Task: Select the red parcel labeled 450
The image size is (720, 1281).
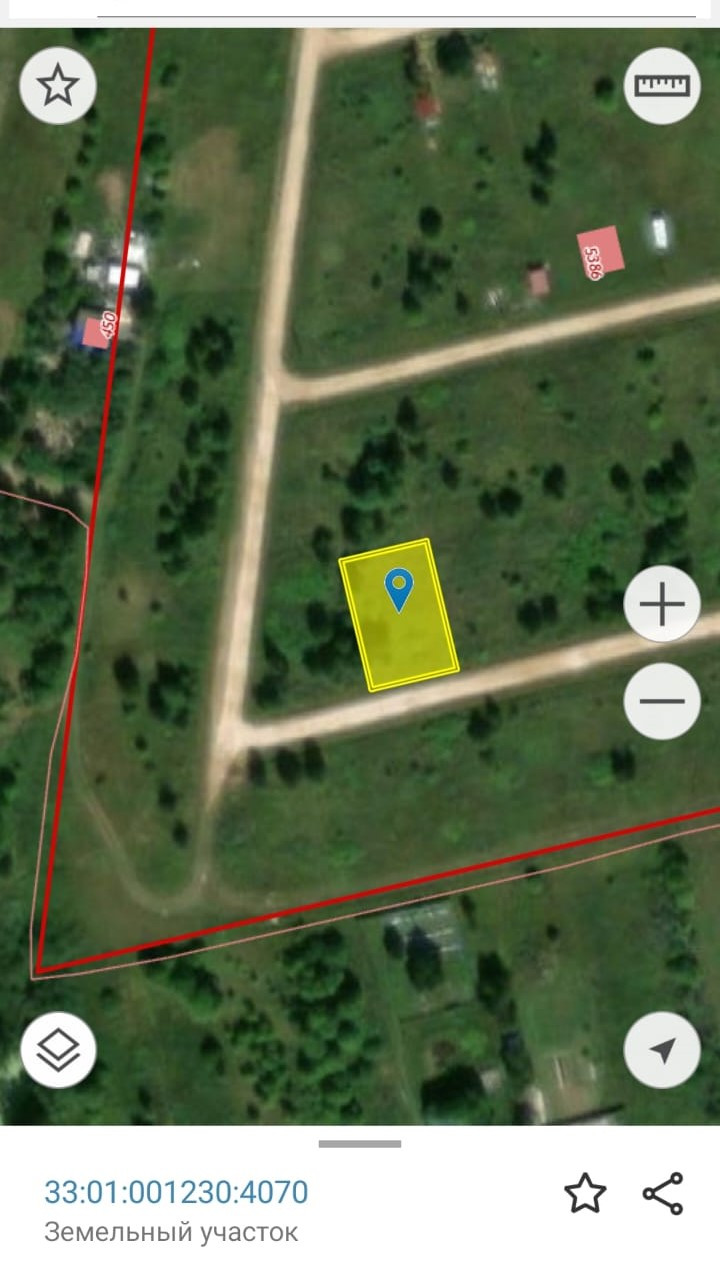Action: [x=97, y=330]
